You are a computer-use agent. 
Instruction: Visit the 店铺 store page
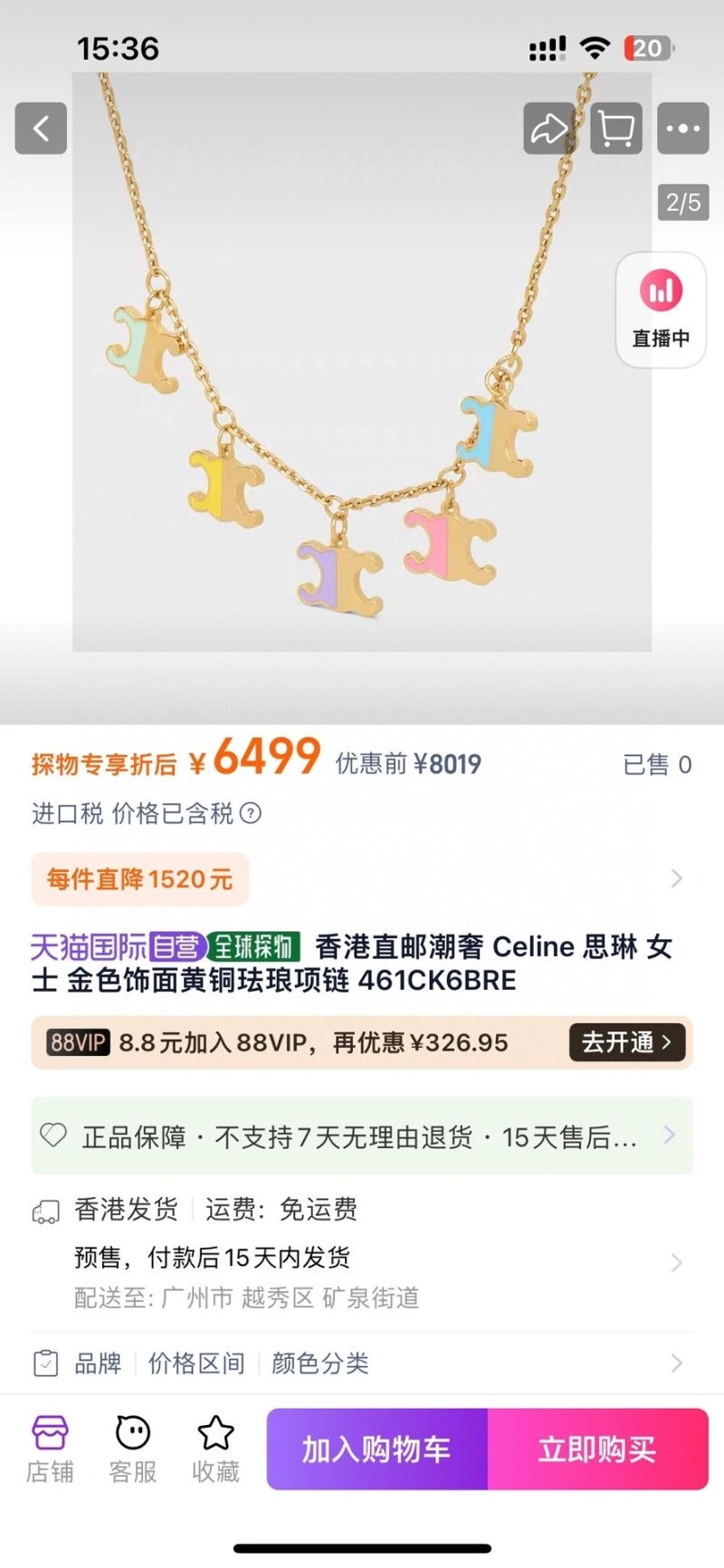click(50, 1449)
